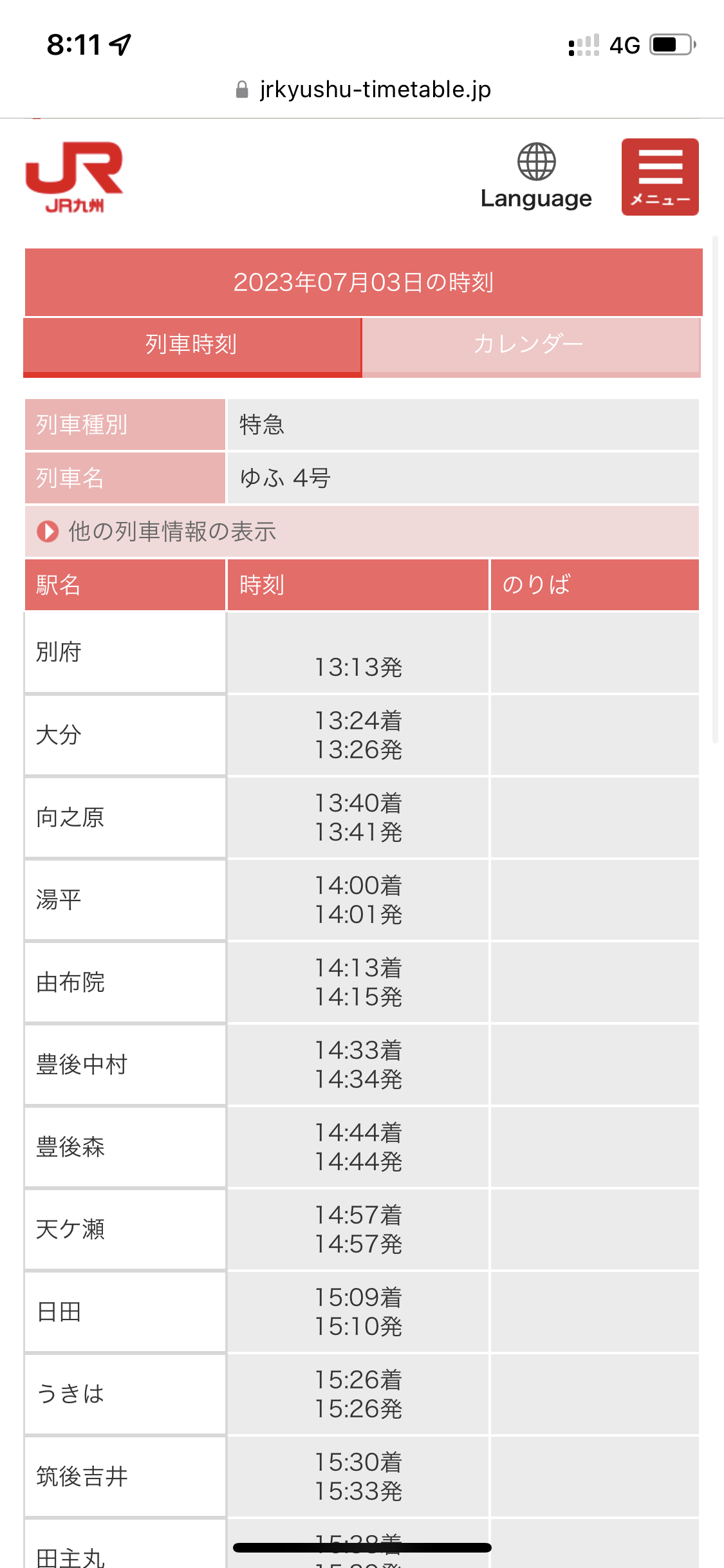Open the red メニュー menu button

660,177
